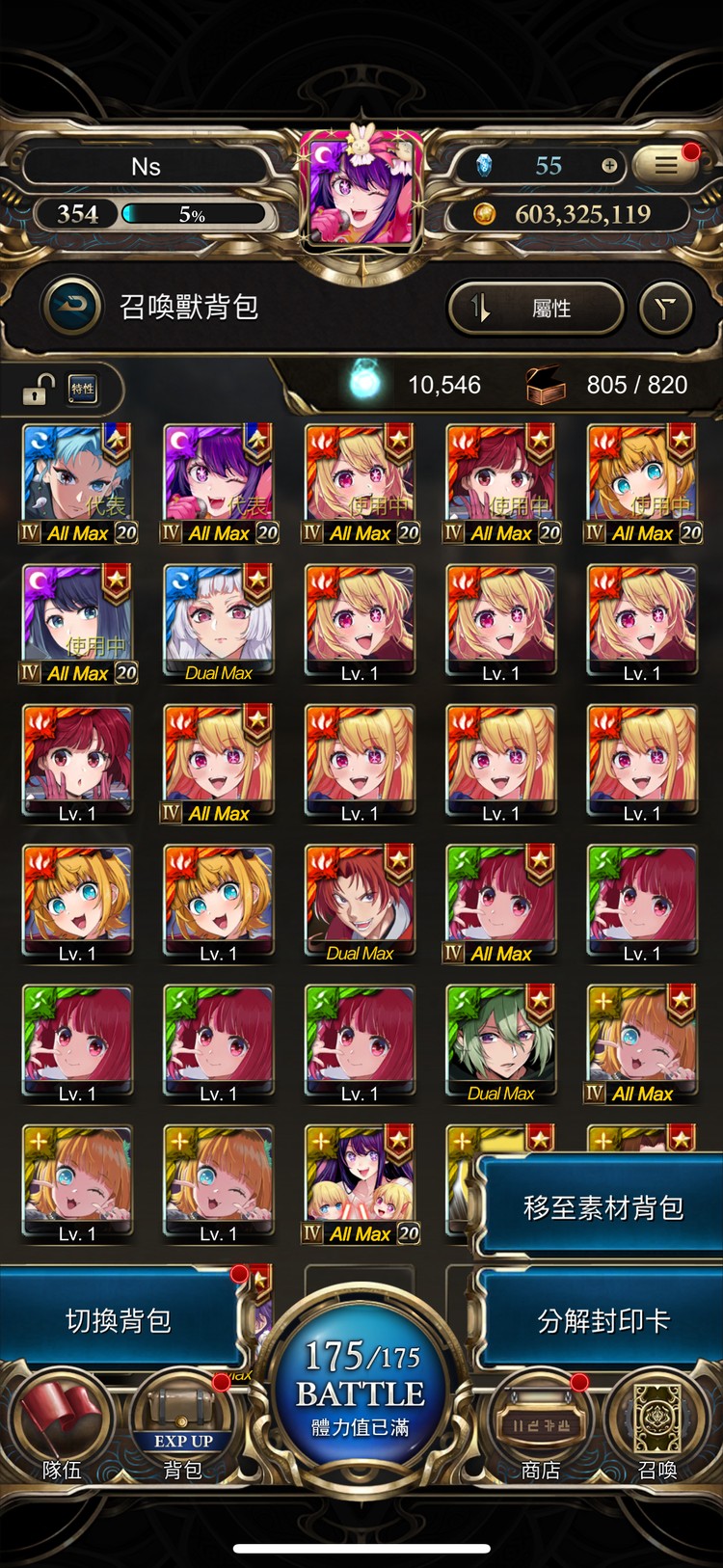Open the red-haired man Dual Max card
This screenshot has width=723, height=1568.
pyautogui.click(x=360, y=903)
